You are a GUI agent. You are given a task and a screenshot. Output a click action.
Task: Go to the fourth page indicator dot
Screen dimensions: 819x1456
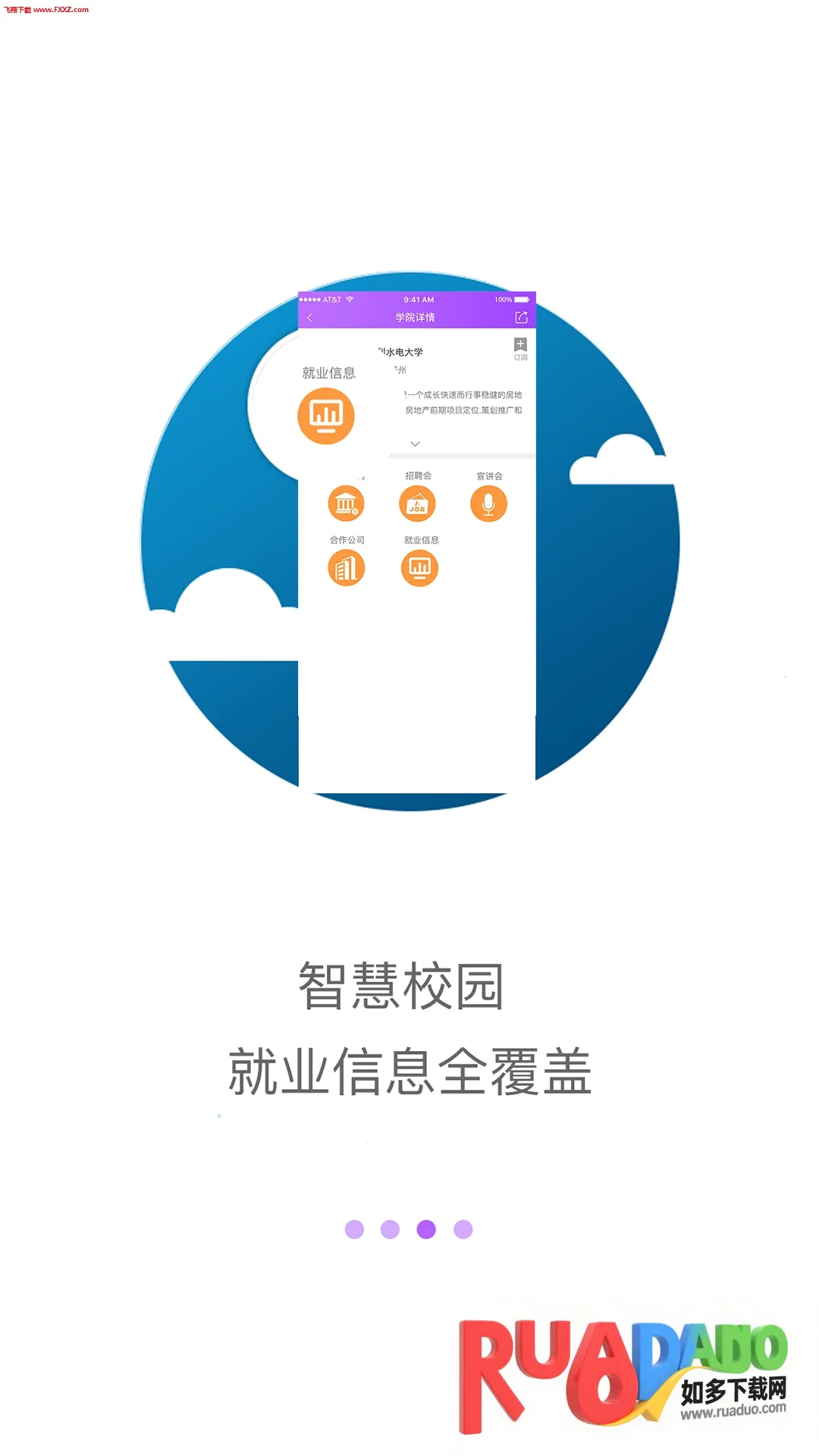click(463, 1229)
